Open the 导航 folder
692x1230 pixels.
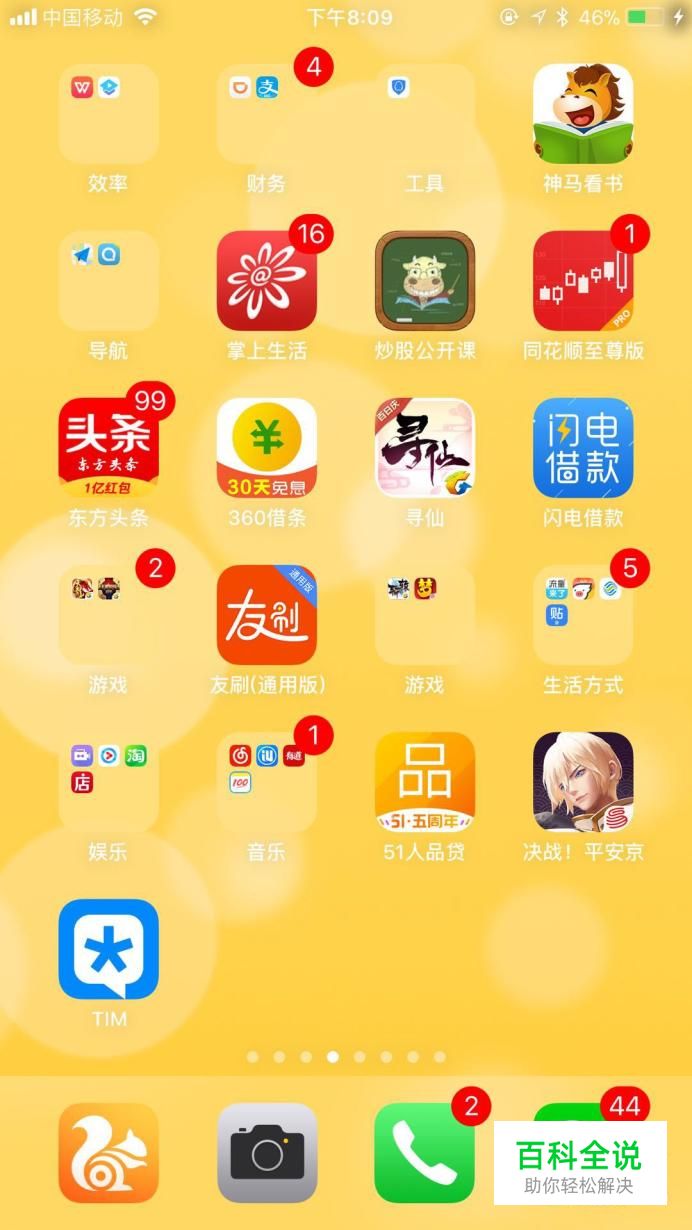pos(108,281)
